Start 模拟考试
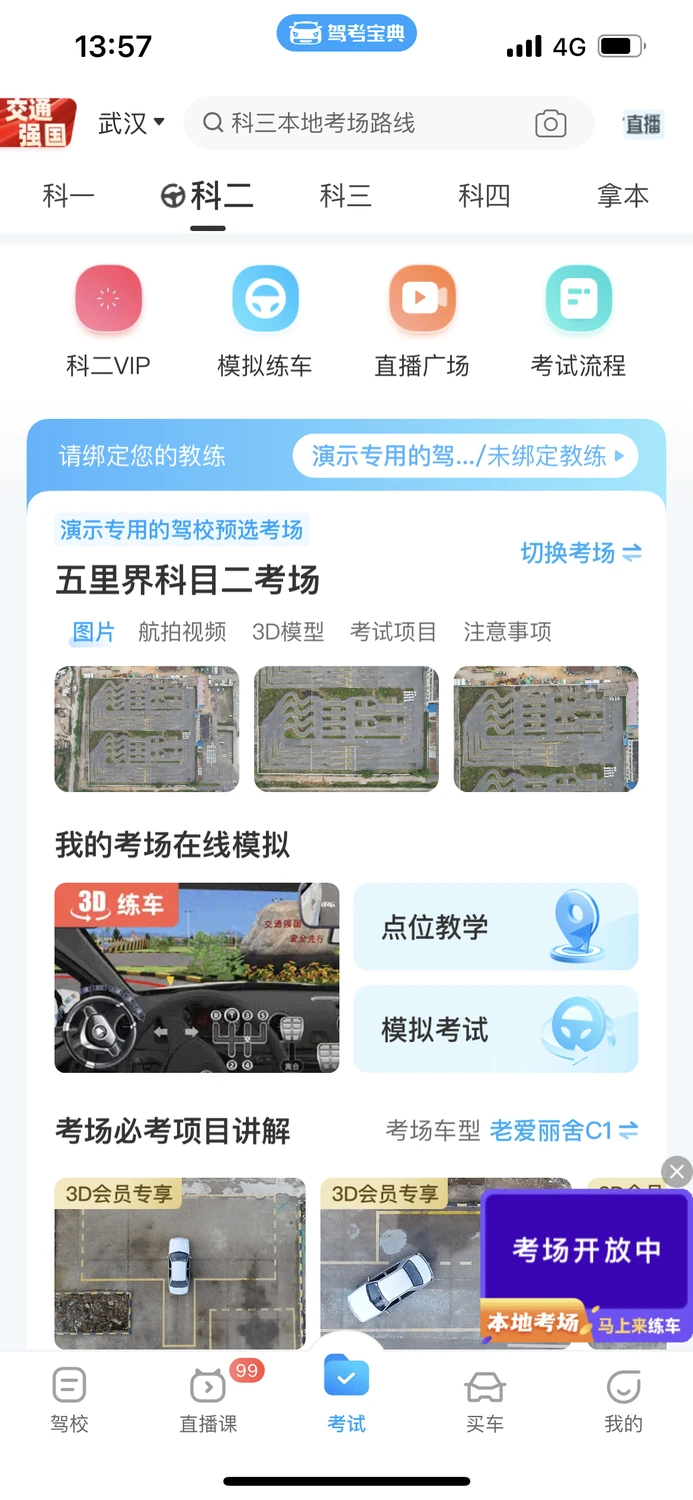Screen dimensions: 693x1500 [496, 1029]
